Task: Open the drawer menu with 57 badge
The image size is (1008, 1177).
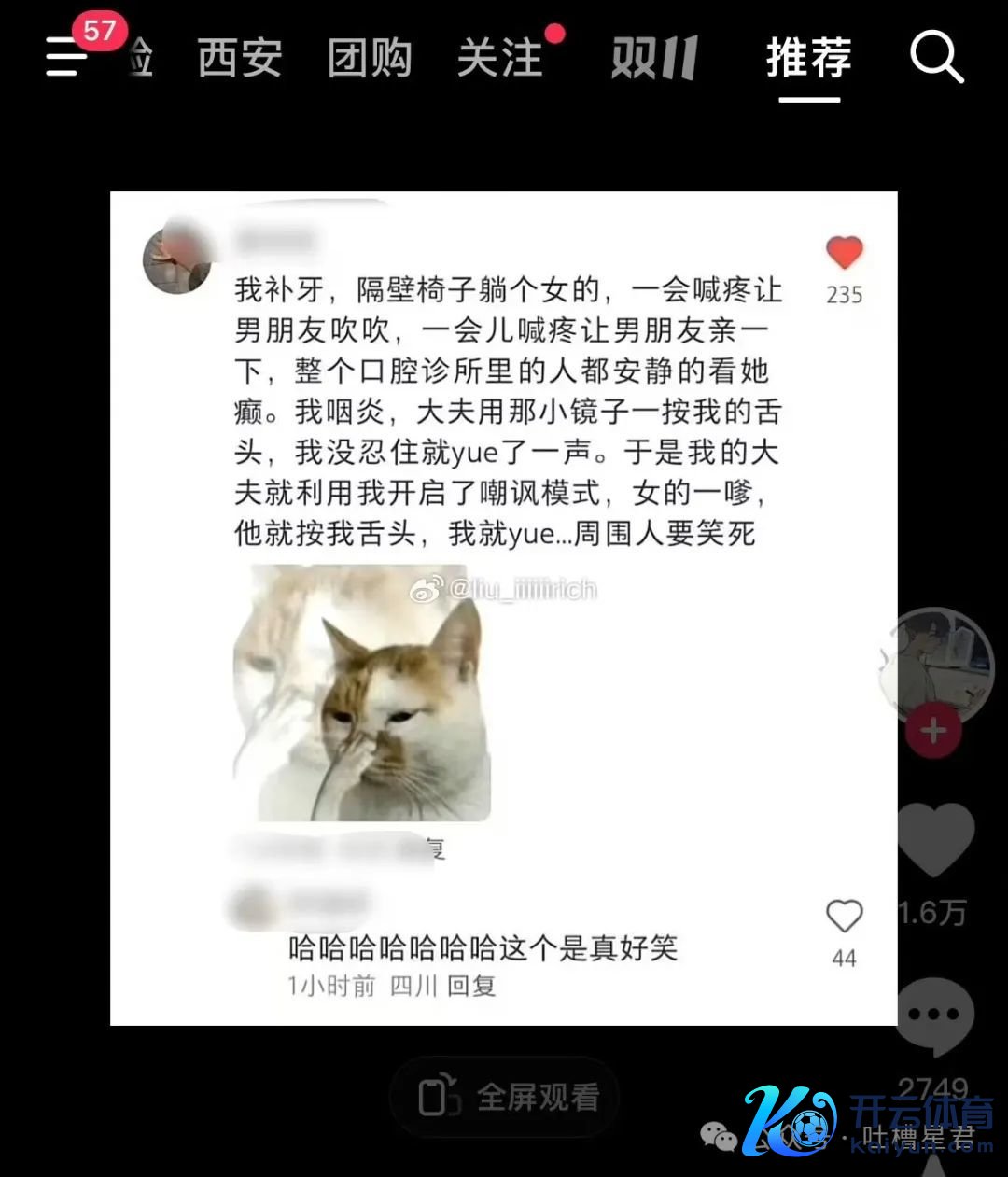Action: tap(67, 56)
